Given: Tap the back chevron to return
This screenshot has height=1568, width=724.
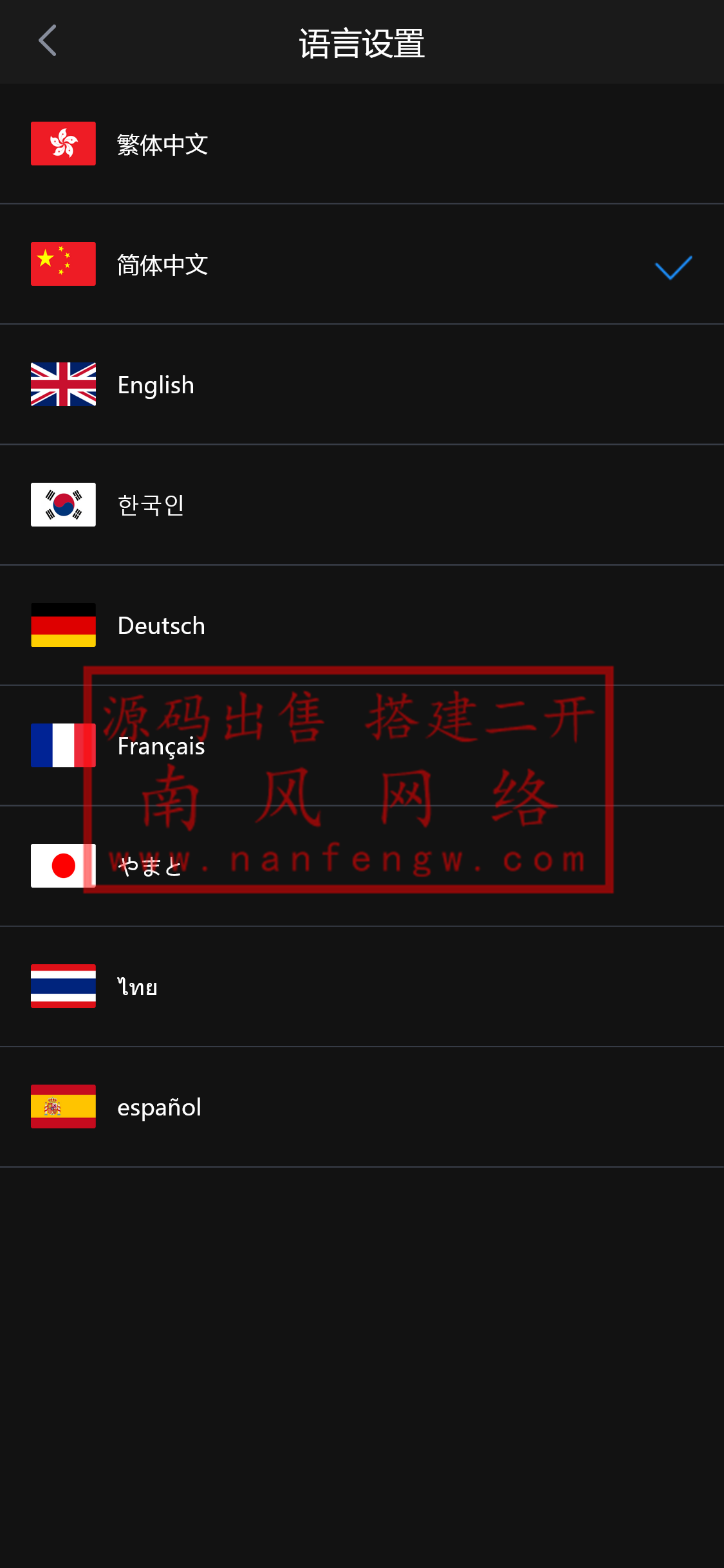Looking at the screenshot, I should click(47, 41).
